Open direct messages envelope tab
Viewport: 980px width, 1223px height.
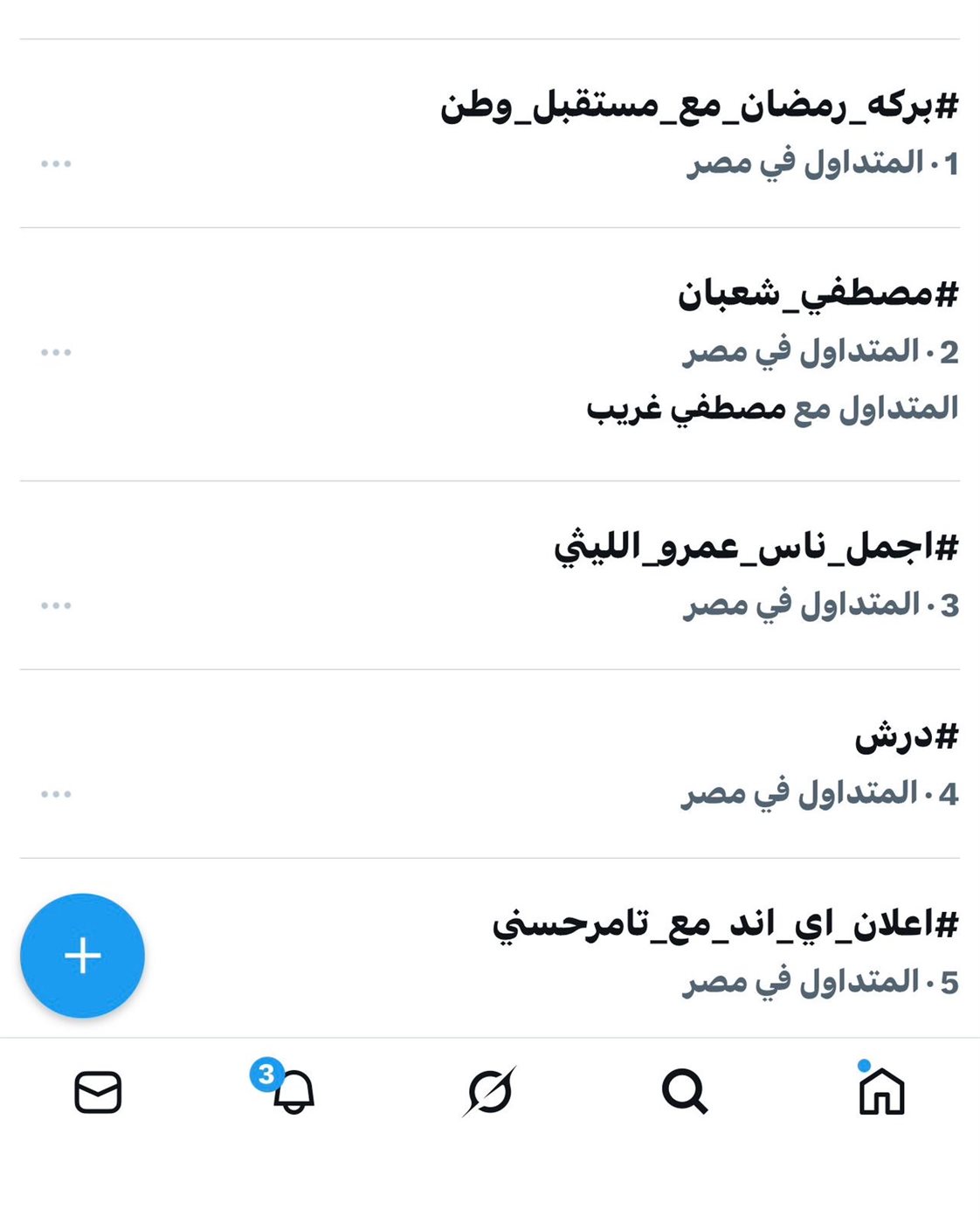click(98, 1092)
